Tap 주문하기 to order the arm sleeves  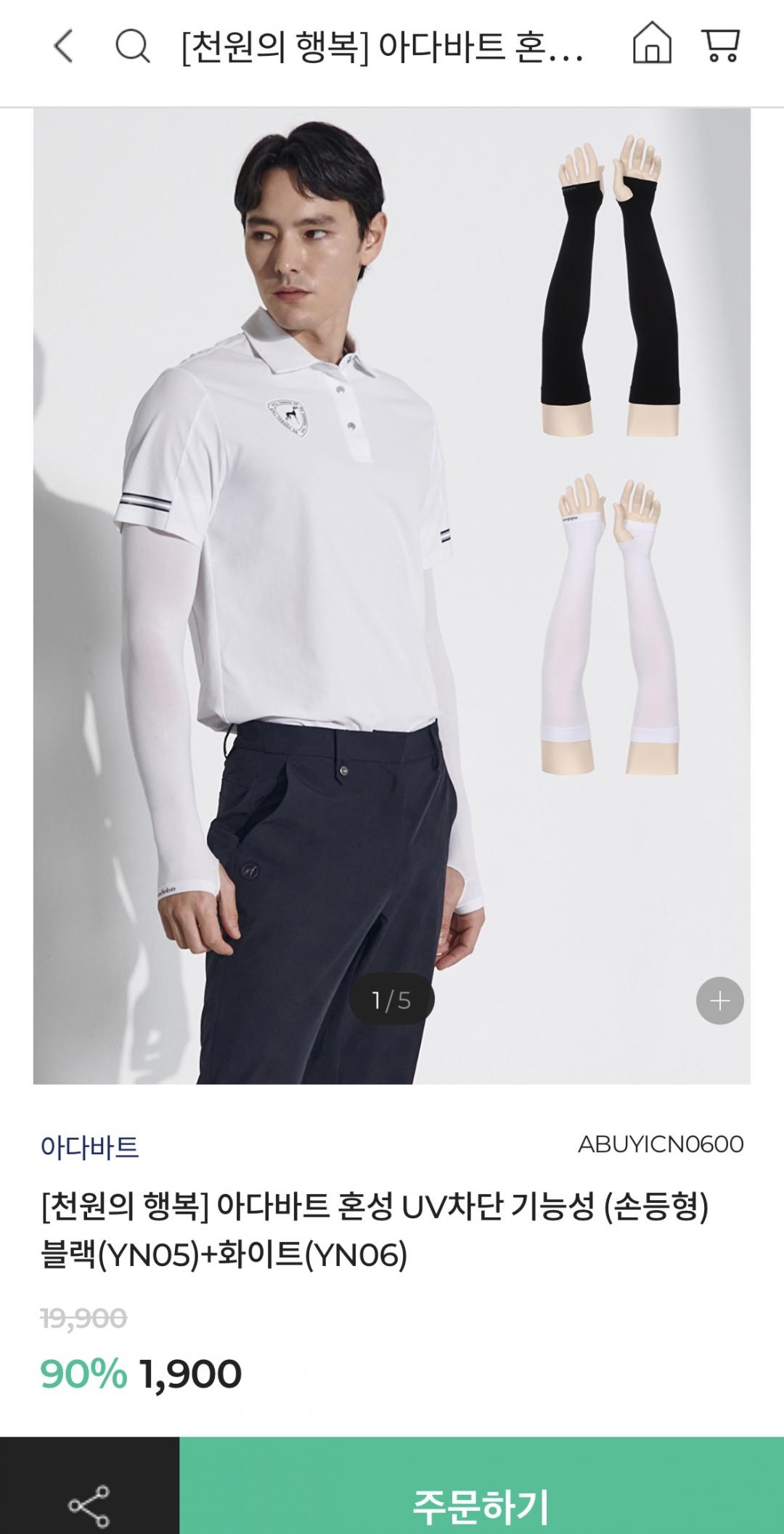pyautogui.click(x=481, y=1504)
